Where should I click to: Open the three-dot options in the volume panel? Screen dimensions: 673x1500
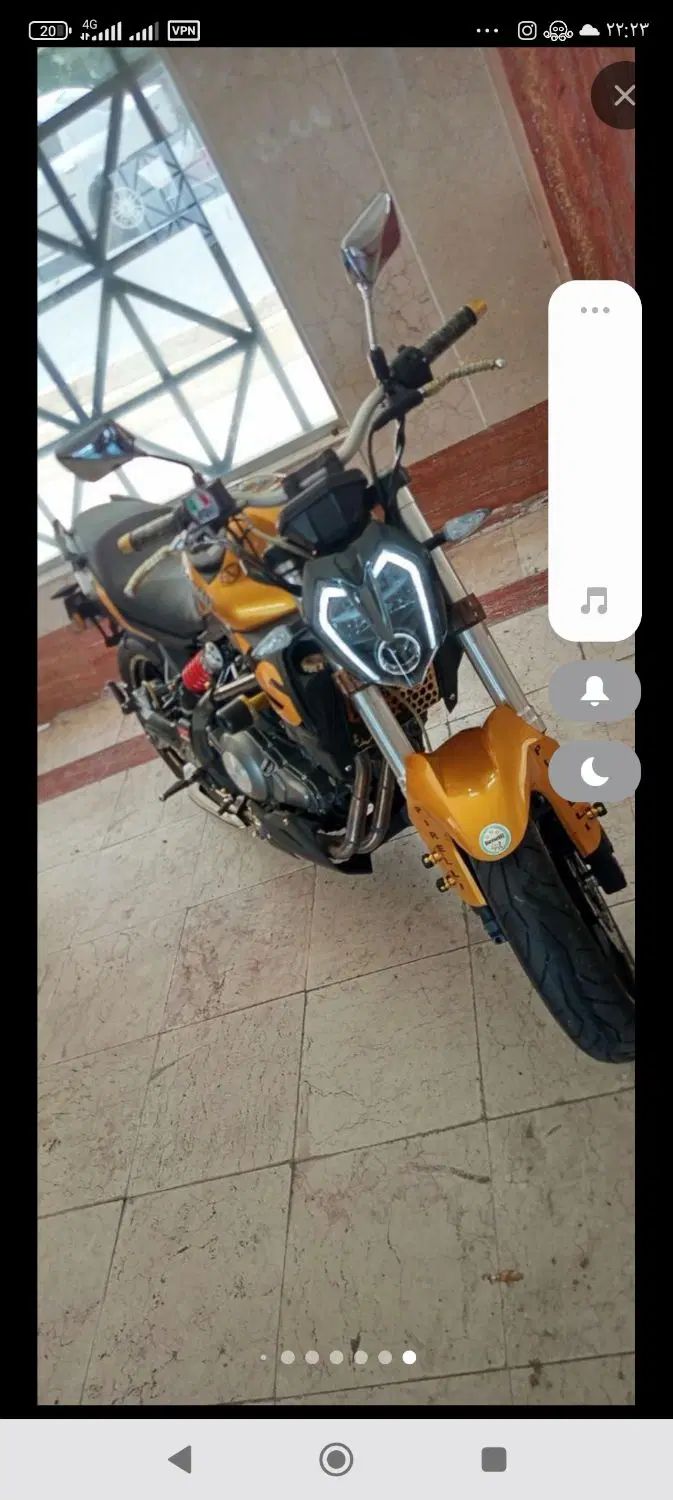[595, 310]
